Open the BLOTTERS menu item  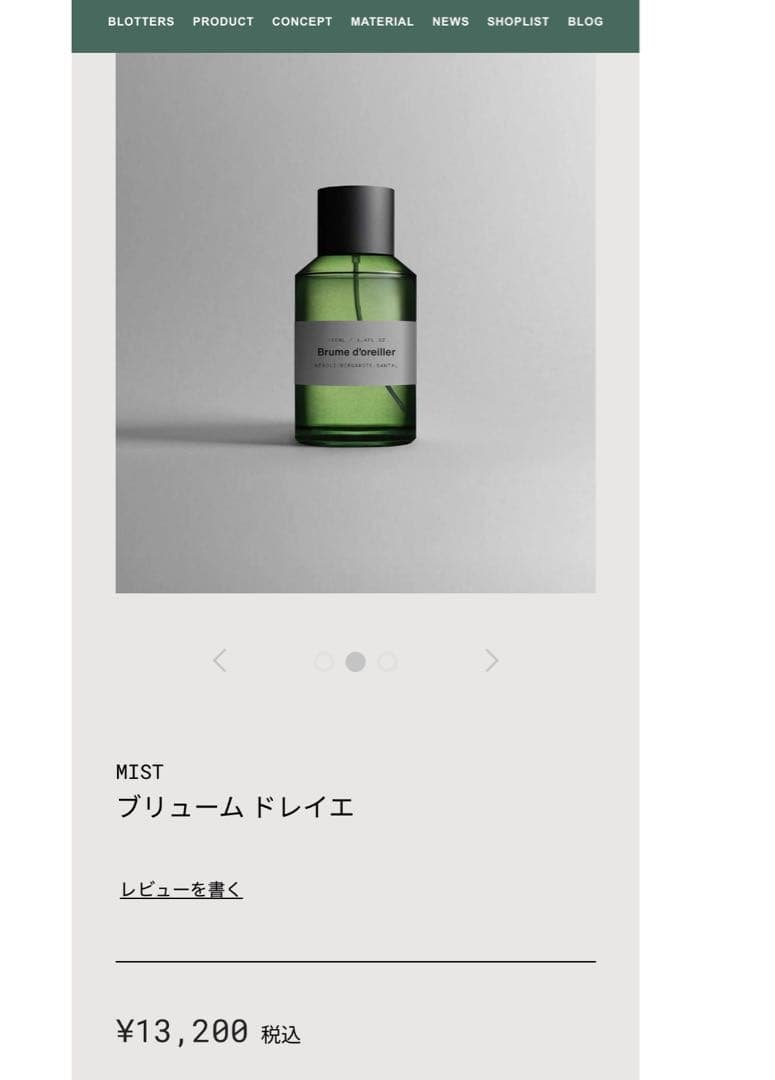tap(141, 21)
